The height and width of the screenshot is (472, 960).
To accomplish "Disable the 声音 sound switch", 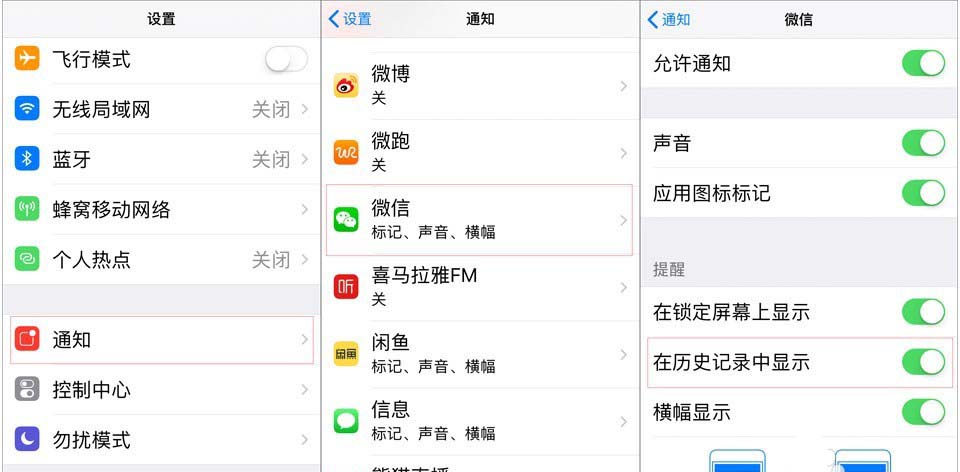I will 922,143.
